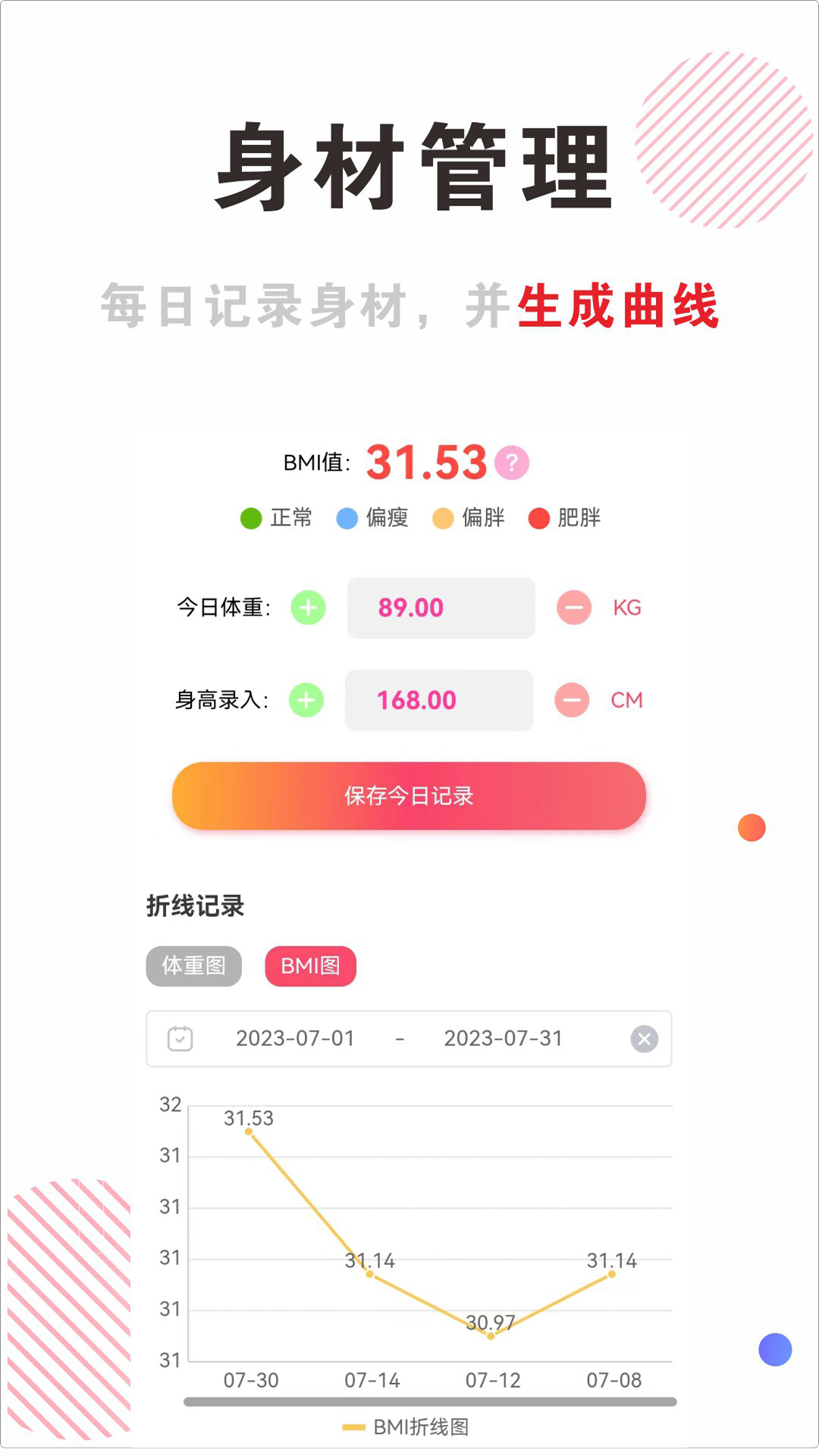Tap the green plus to increase height

(306, 700)
